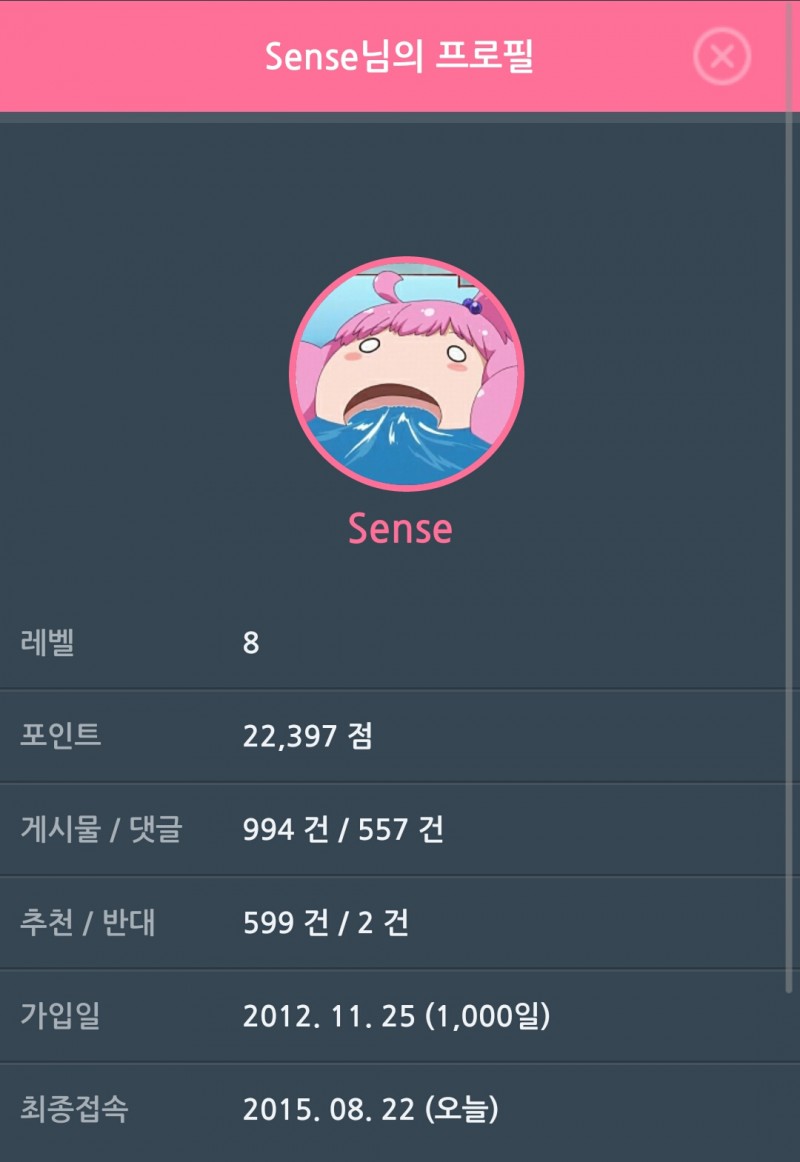
Task: Close the Sense profile popup
Action: pyautogui.click(x=721, y=56)
